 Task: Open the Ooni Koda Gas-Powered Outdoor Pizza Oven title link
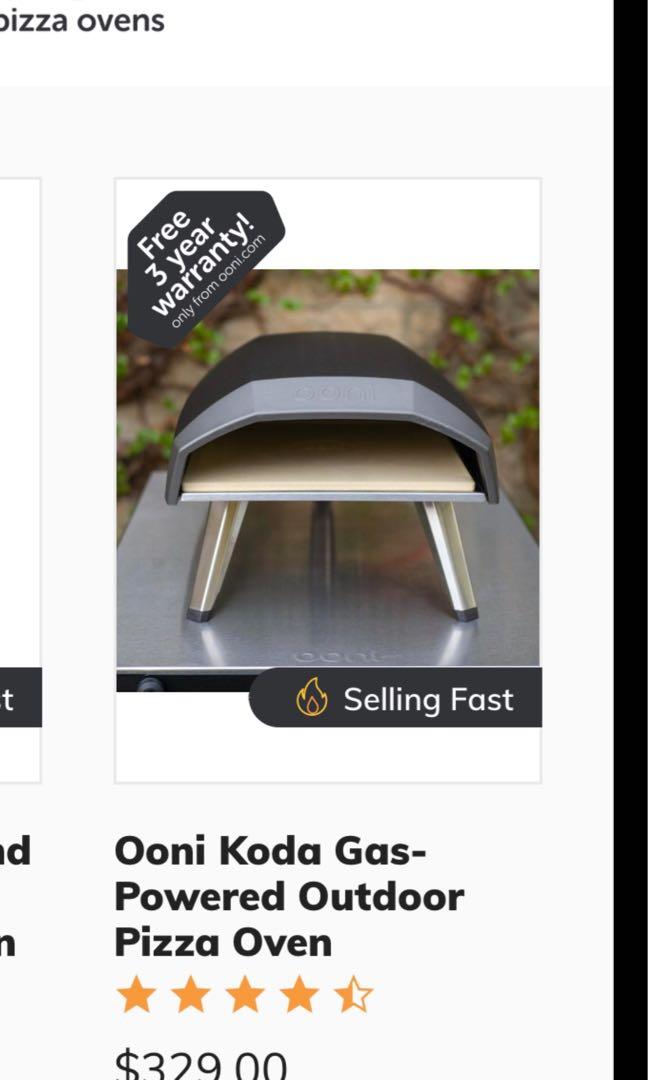pos(288,897)
